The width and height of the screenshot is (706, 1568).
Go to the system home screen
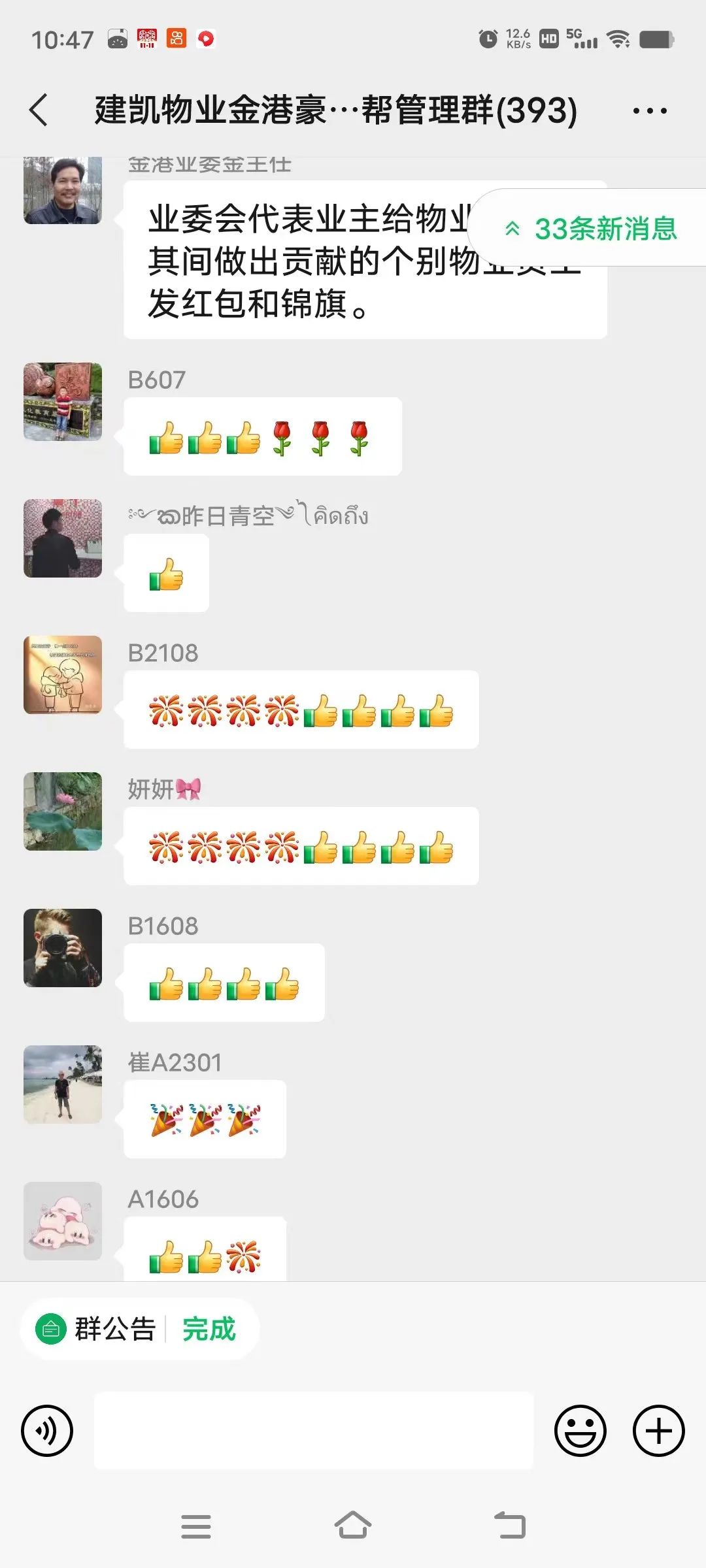[x=353, y=1526]
